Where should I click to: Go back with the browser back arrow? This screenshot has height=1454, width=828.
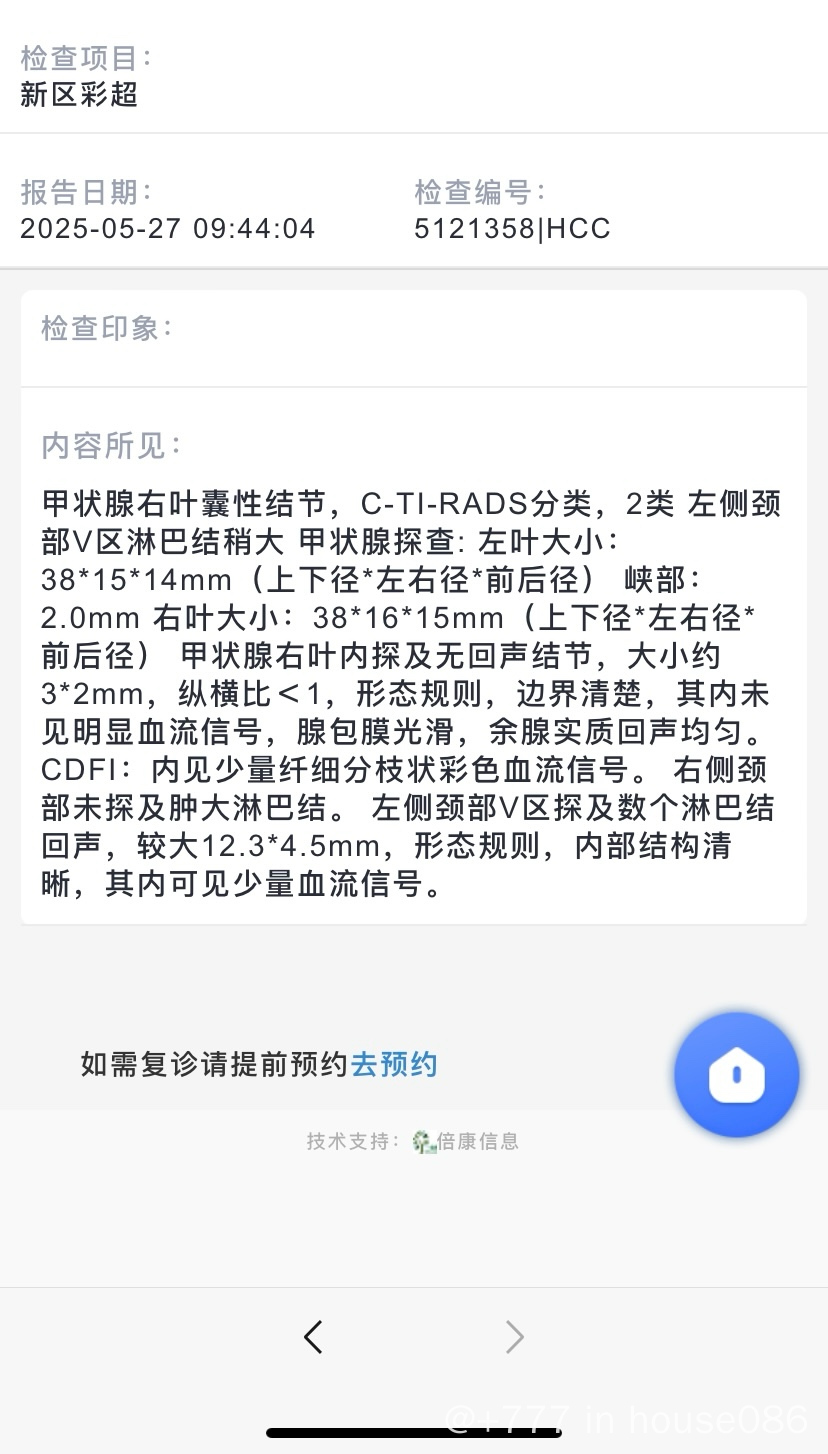pyautogui.click(x=313, y=1337)
